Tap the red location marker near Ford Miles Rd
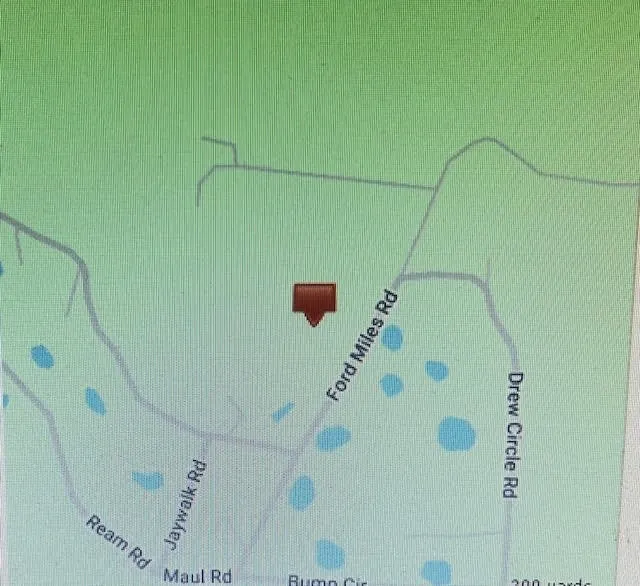This screenshot has width=640, height=586. click(314, 302)
